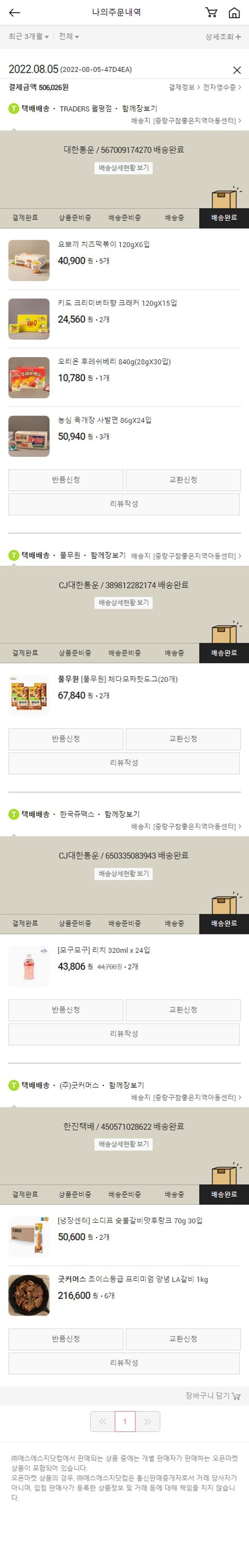Request 반품신청 for the TRADERS order
This screenshot has height=1568, width=249.
(66, 480)
